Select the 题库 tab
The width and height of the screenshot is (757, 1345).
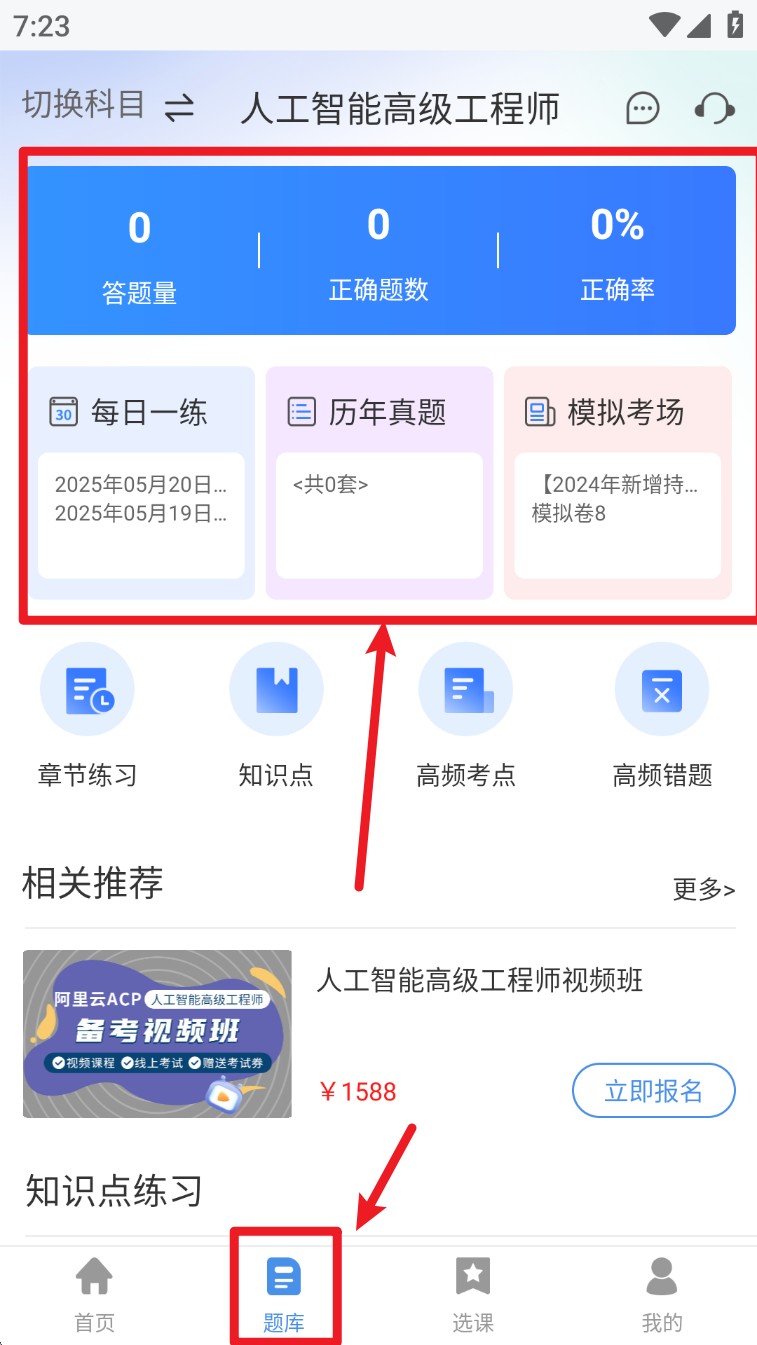284,1295
